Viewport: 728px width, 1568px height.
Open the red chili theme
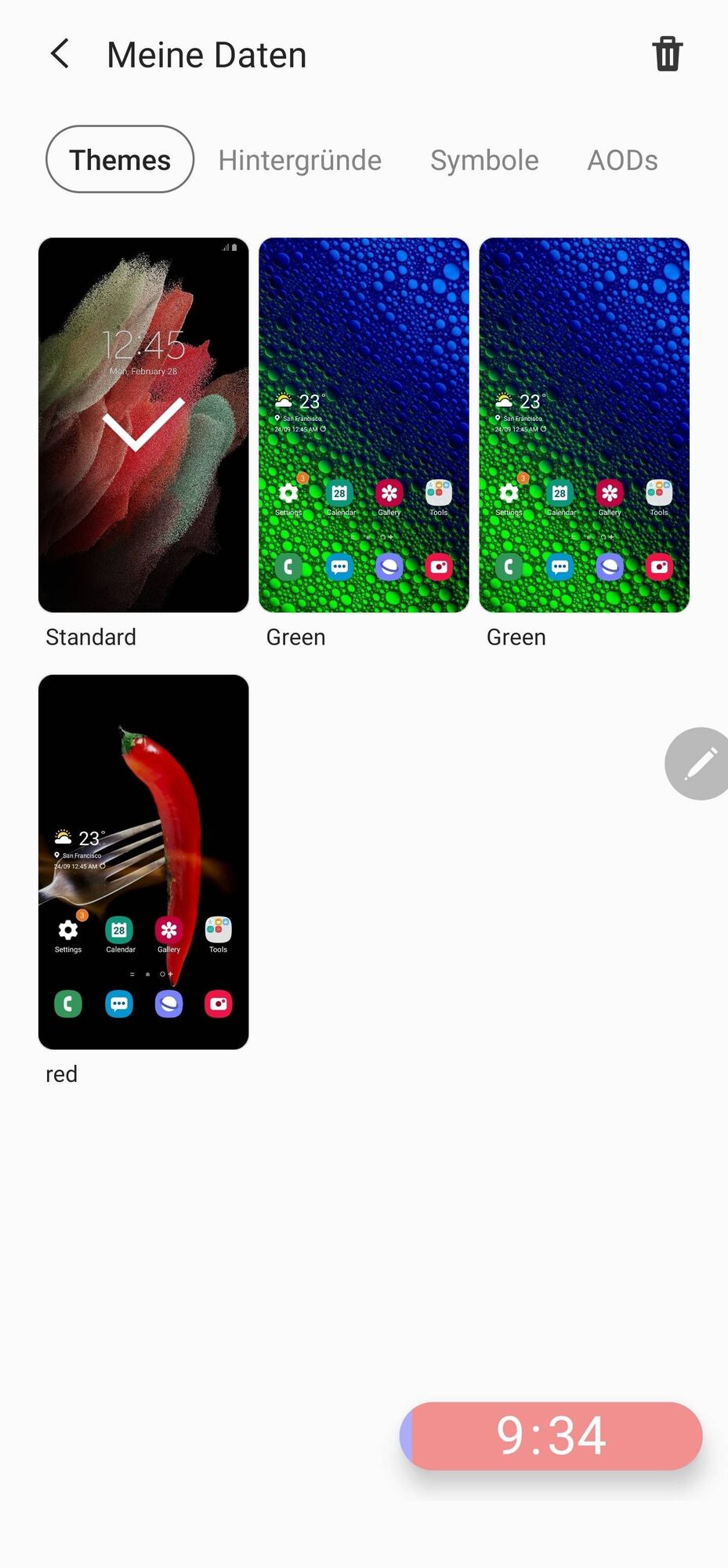click(x=143, y=862)
